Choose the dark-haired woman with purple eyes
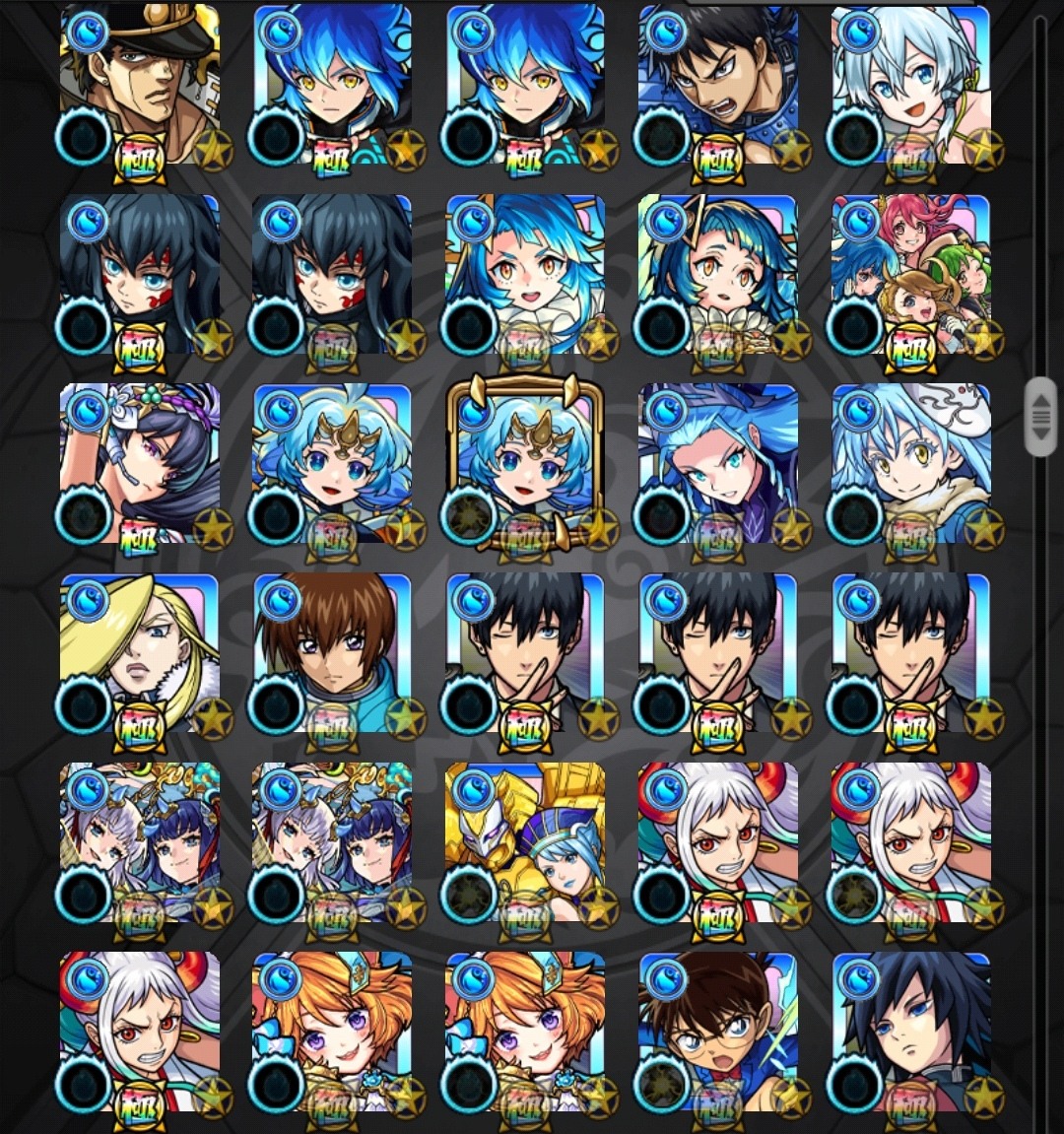 (140, 465)
